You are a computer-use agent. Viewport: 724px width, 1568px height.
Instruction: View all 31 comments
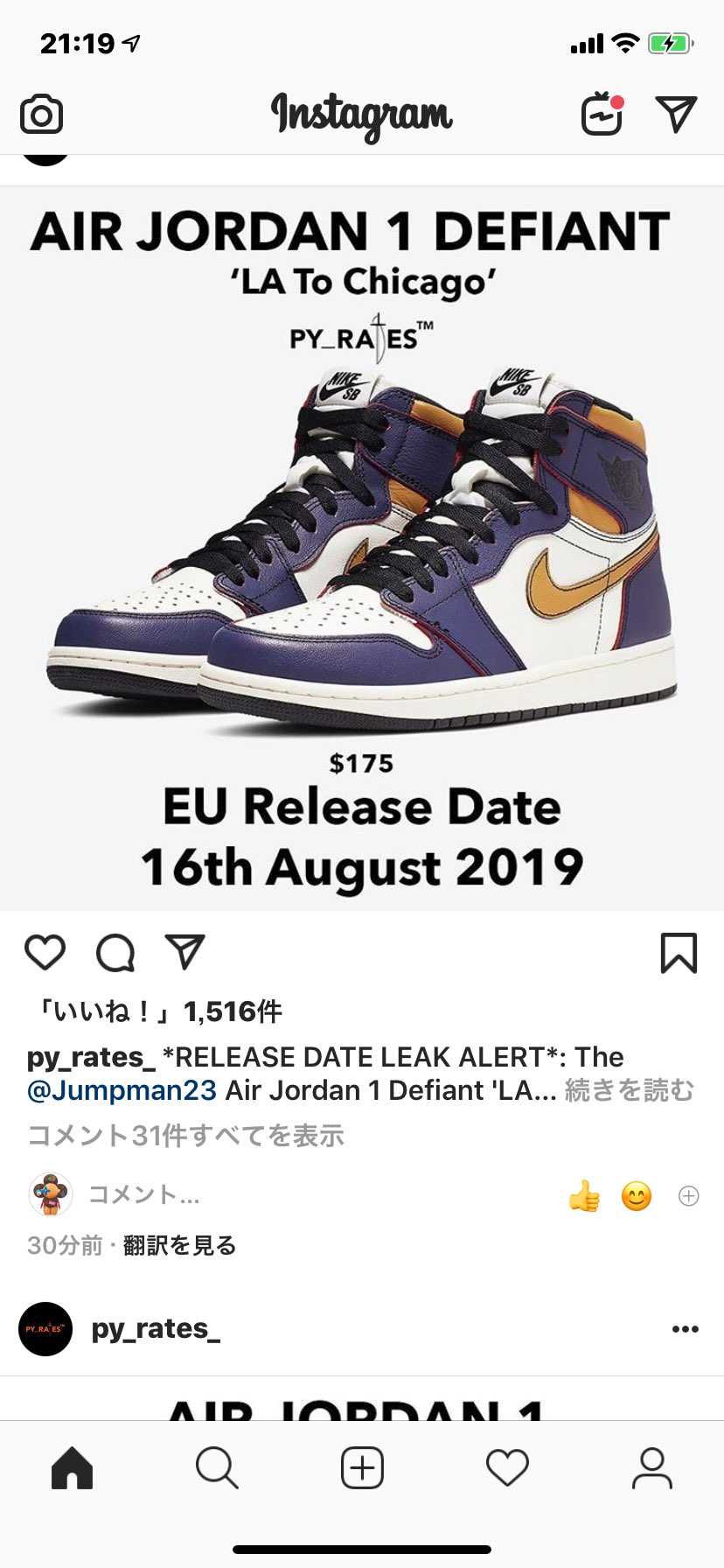pyautogui.click(x=185, y=1136)
